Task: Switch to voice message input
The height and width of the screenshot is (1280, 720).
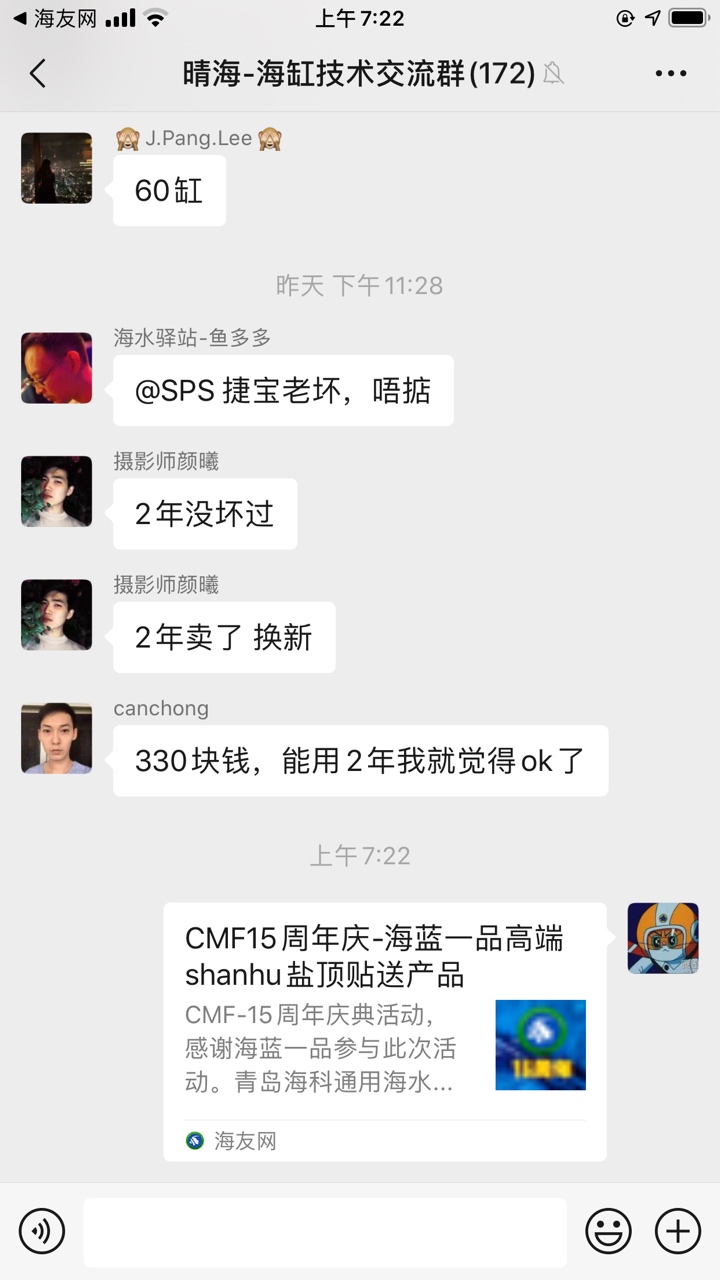Action: 42,1230
